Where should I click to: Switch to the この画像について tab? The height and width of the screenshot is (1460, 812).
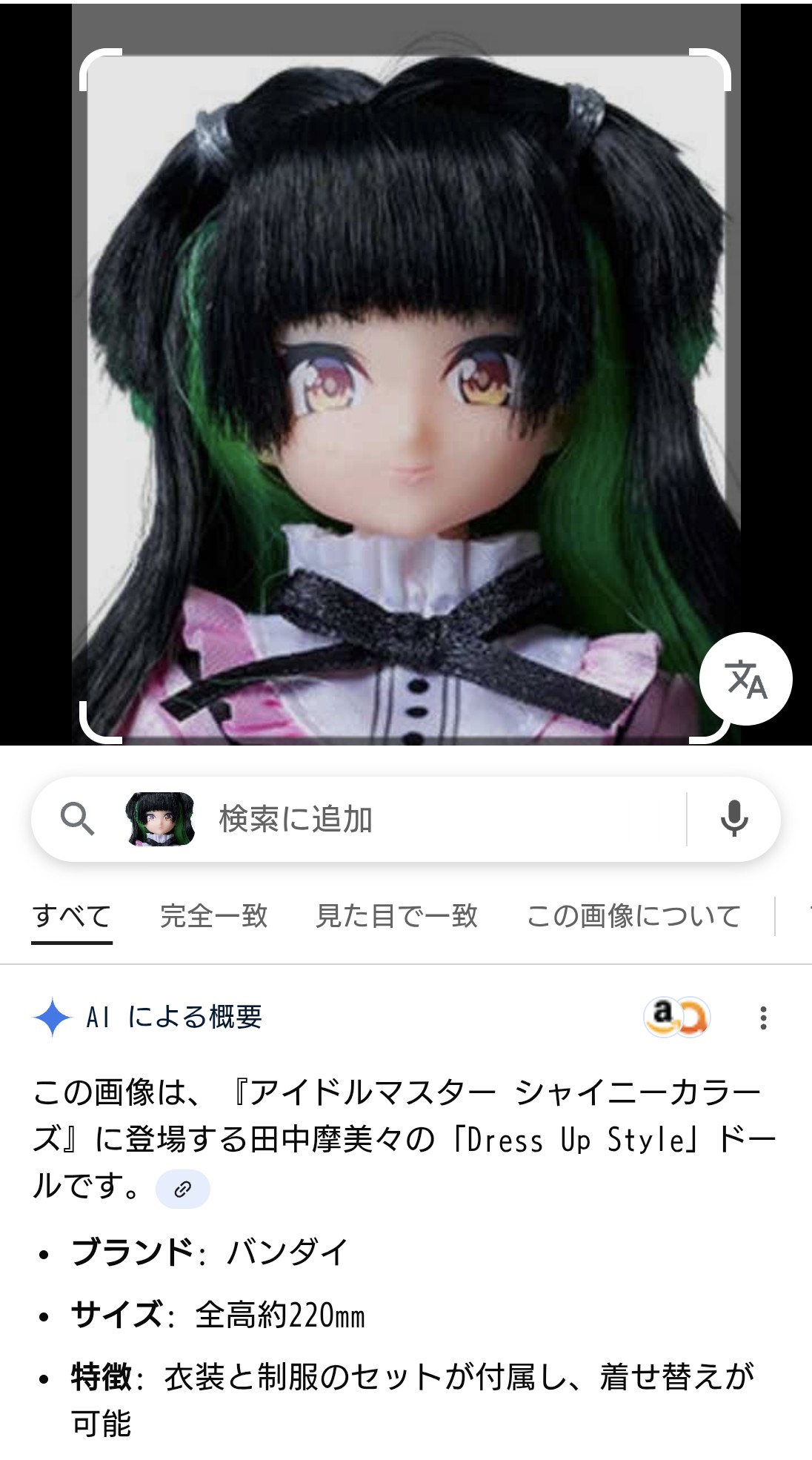click(633, 916)
